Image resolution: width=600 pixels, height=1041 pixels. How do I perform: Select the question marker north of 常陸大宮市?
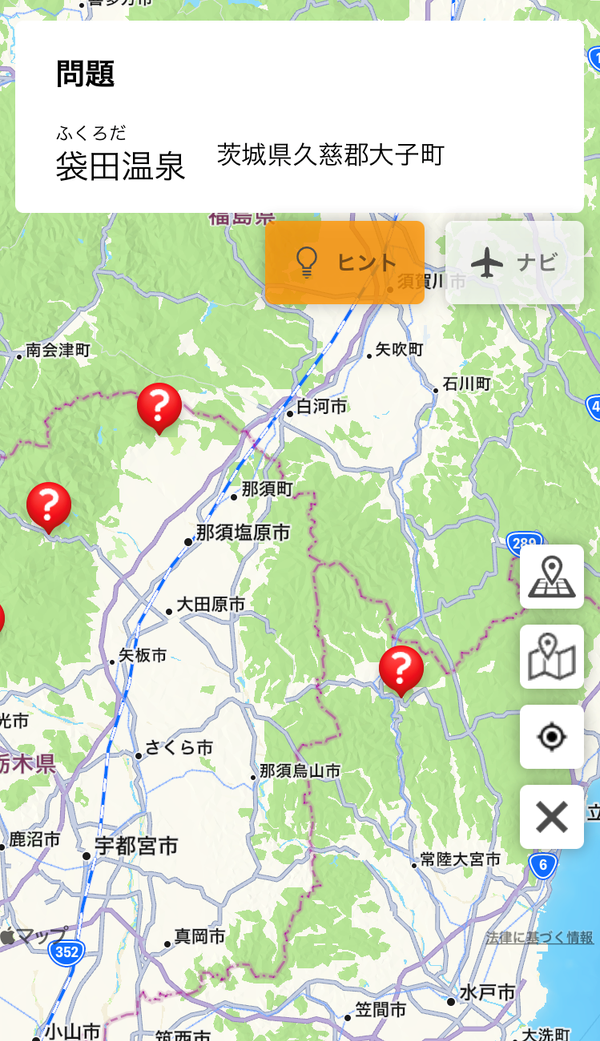pyautogui.click(x=401, y=671)
